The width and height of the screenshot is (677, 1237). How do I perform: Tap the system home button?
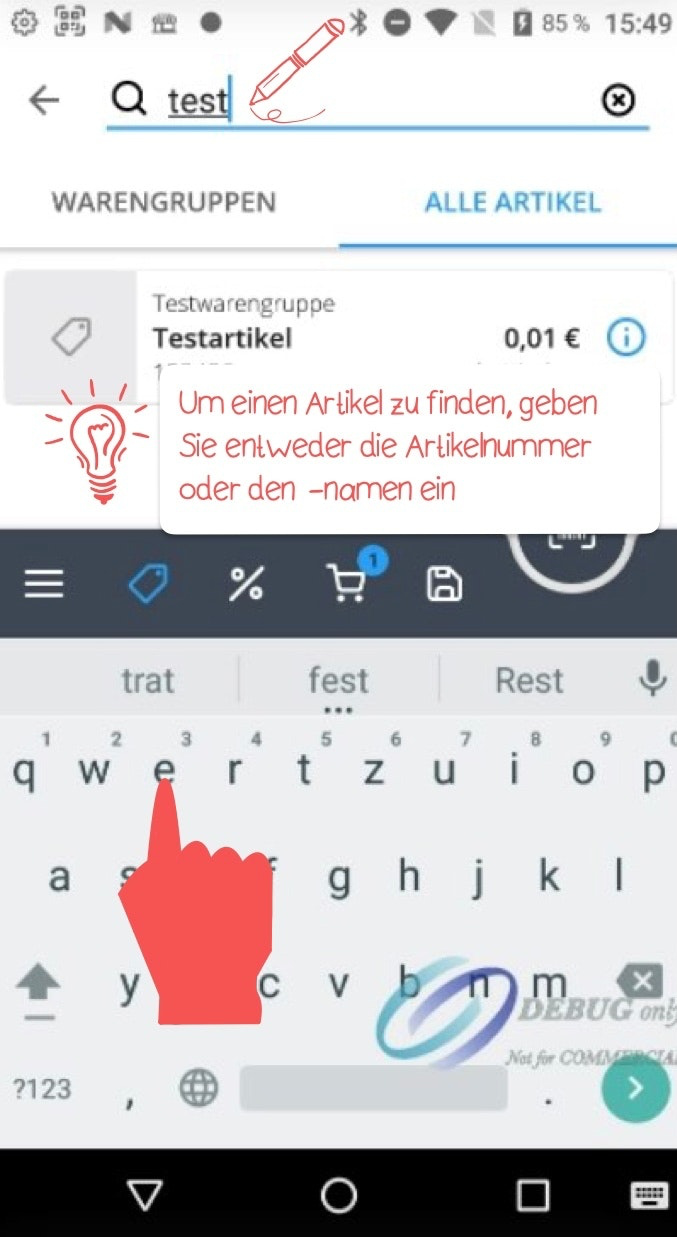339,1195
